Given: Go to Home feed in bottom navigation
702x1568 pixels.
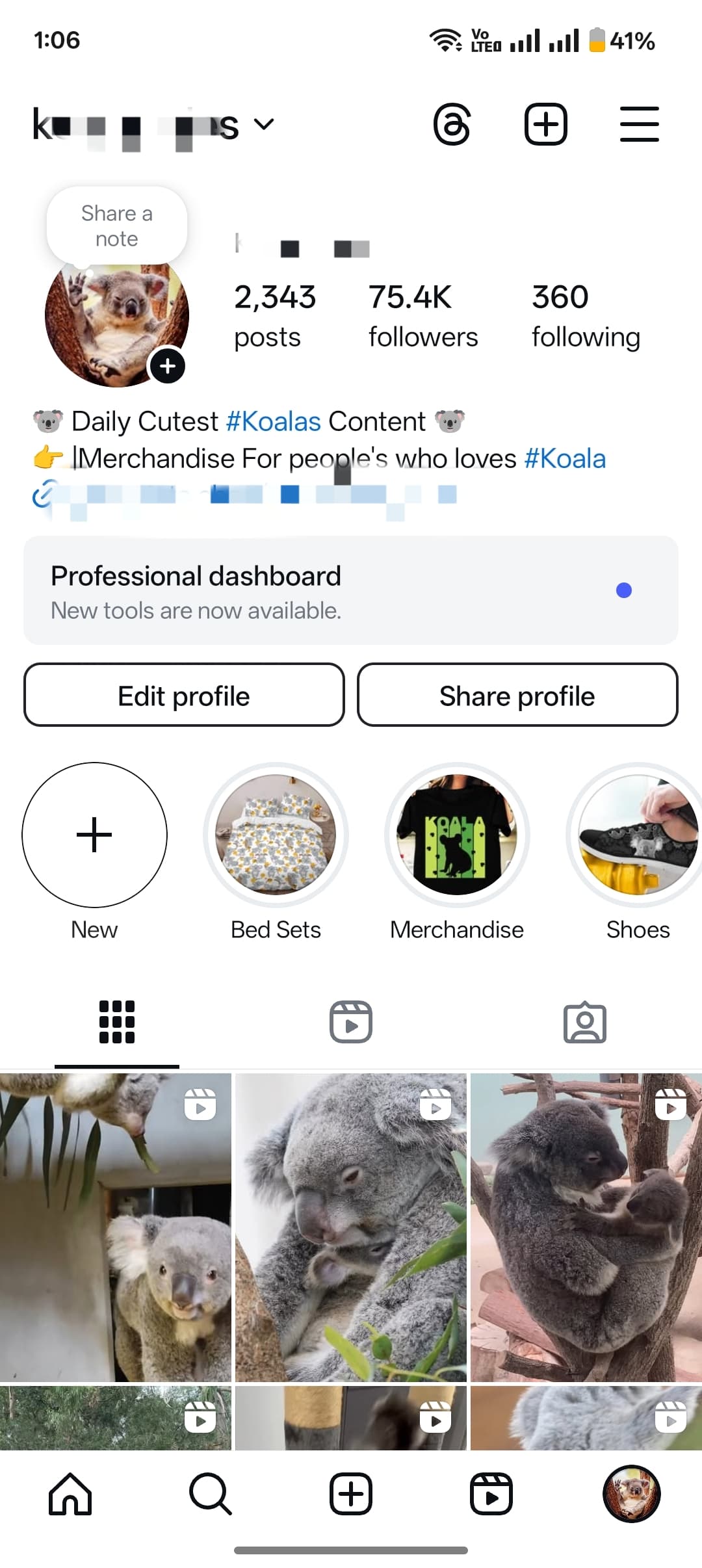Looking at the screenshot, I should 70,1494.
